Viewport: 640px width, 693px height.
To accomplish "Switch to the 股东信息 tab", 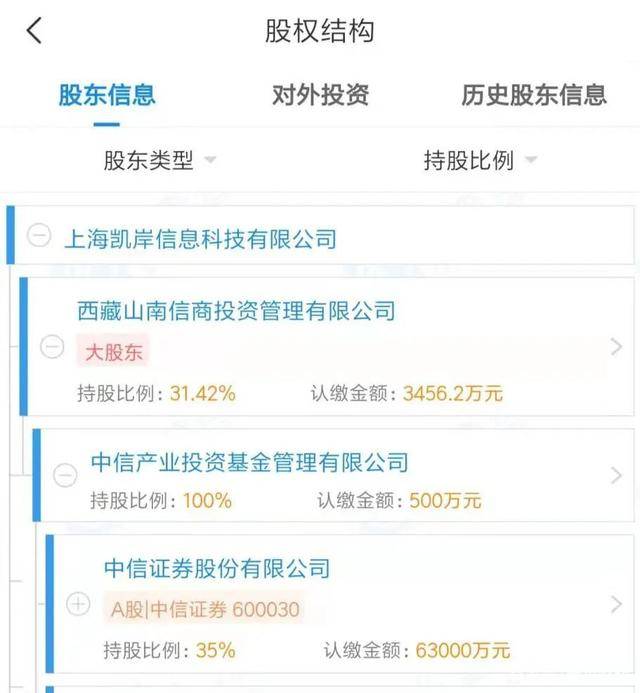I will click(x=107, y=95).
